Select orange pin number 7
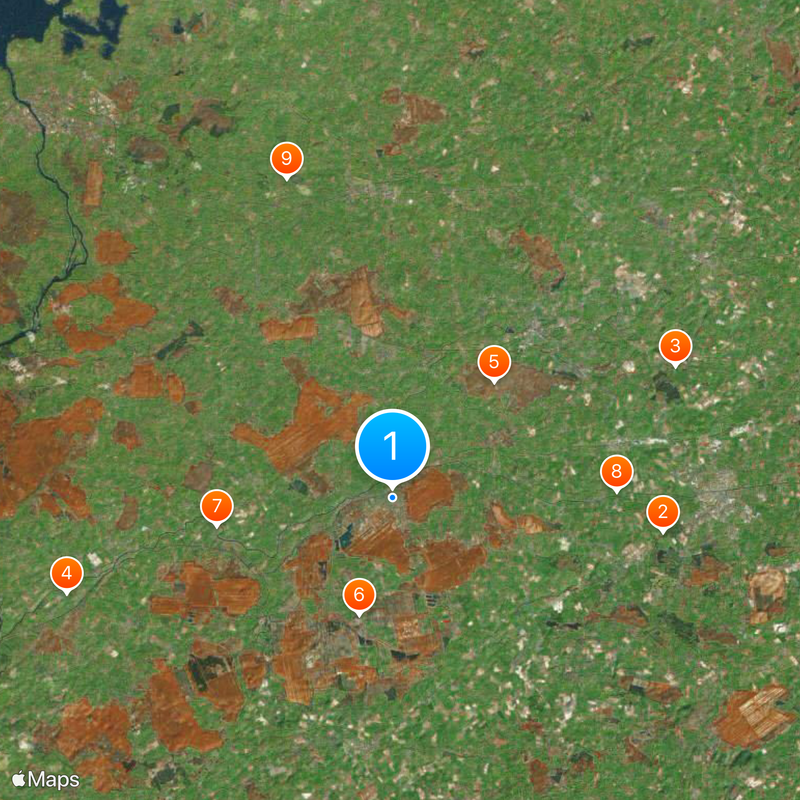 (x=216, y=506)
